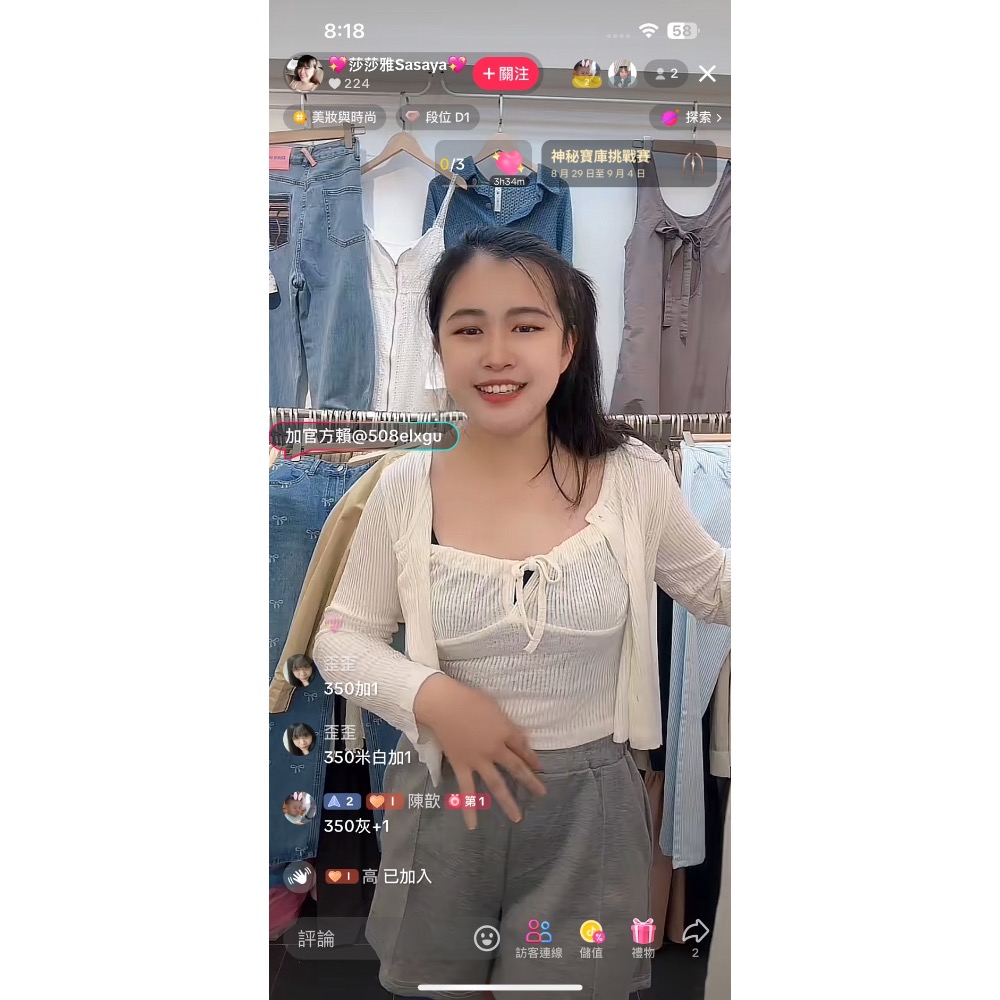Open the 段位 D1 rank chip
1000x1000 pixels.
(x=439, y=118)
